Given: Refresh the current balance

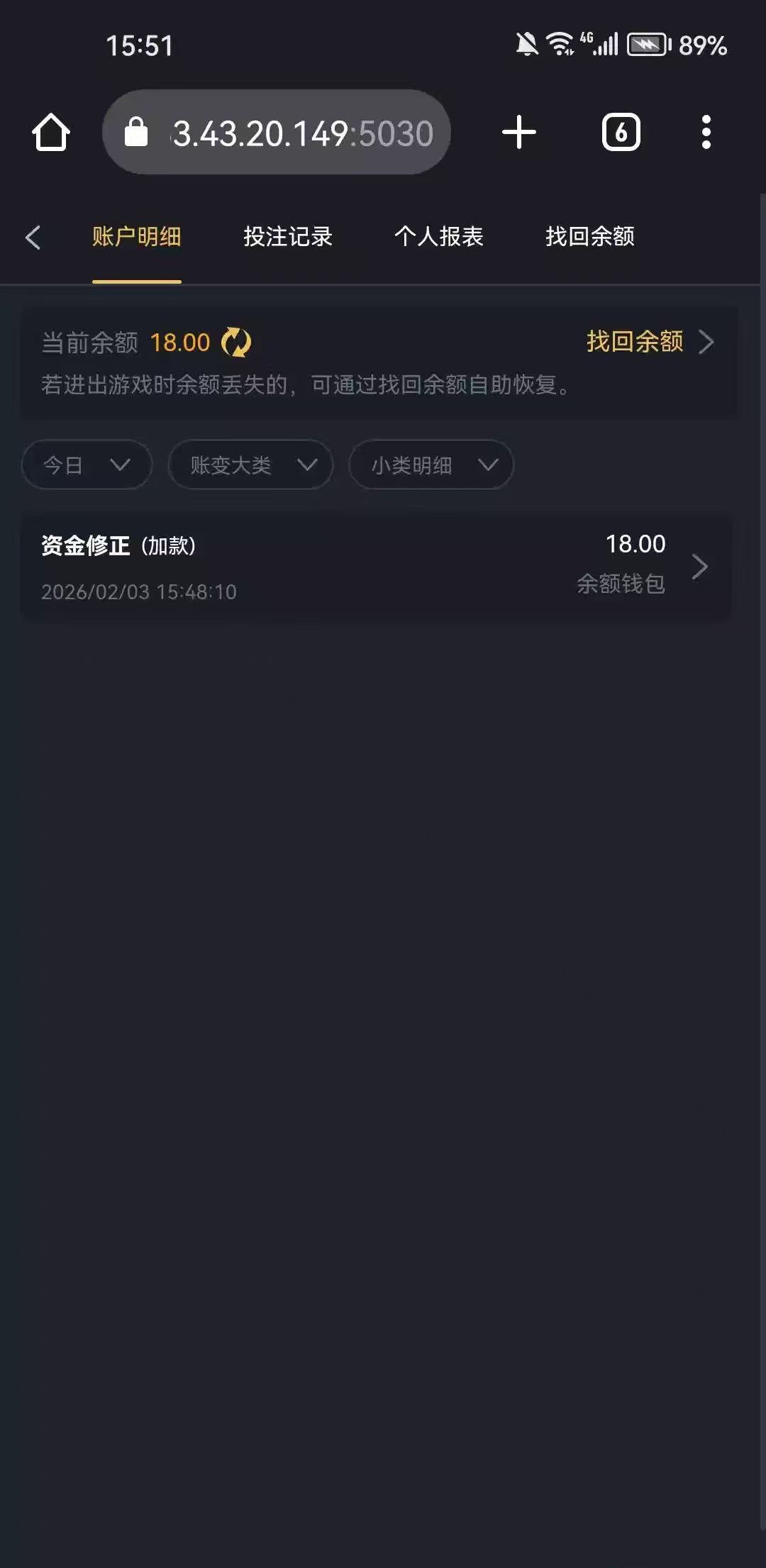Looking at the screenshot, I should click(x=236, y=343).
